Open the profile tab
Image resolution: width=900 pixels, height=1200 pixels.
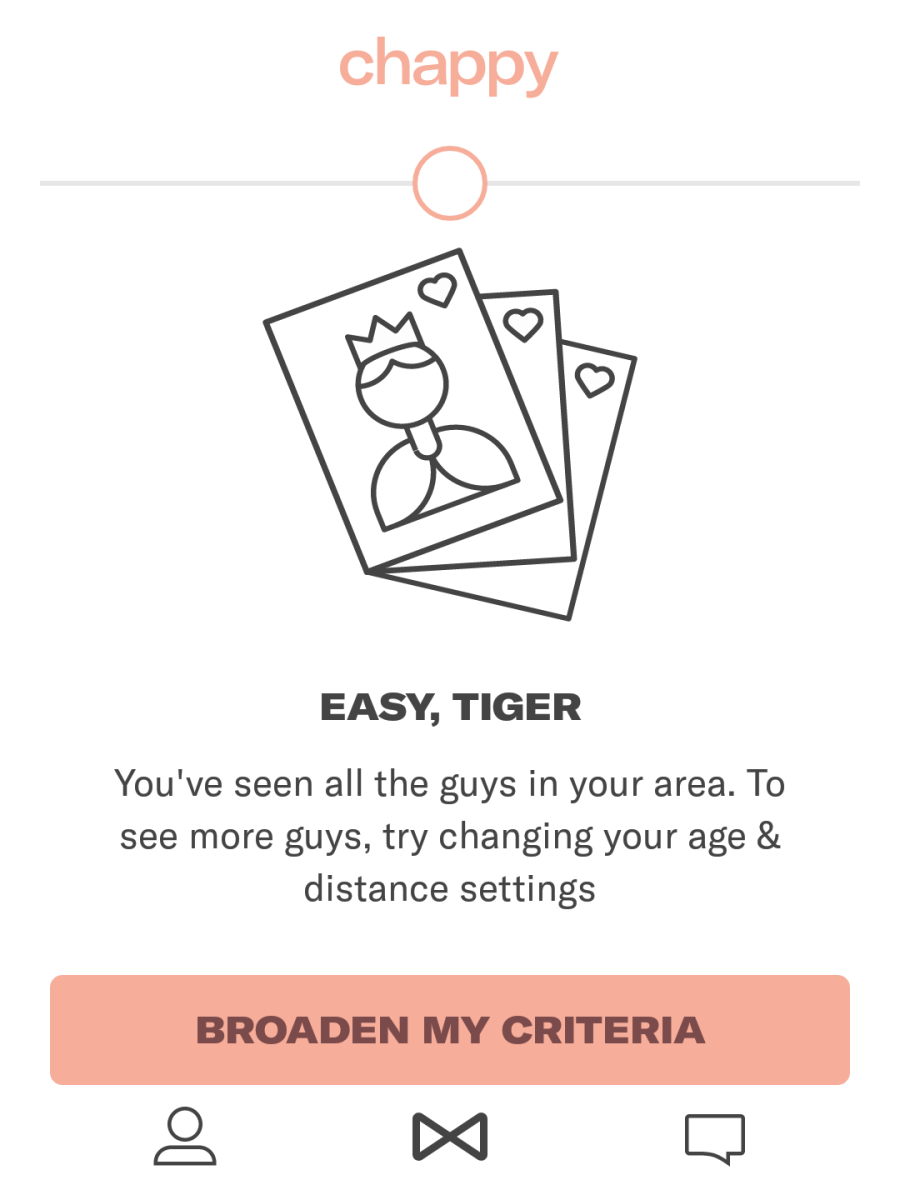click(184, 1137)
